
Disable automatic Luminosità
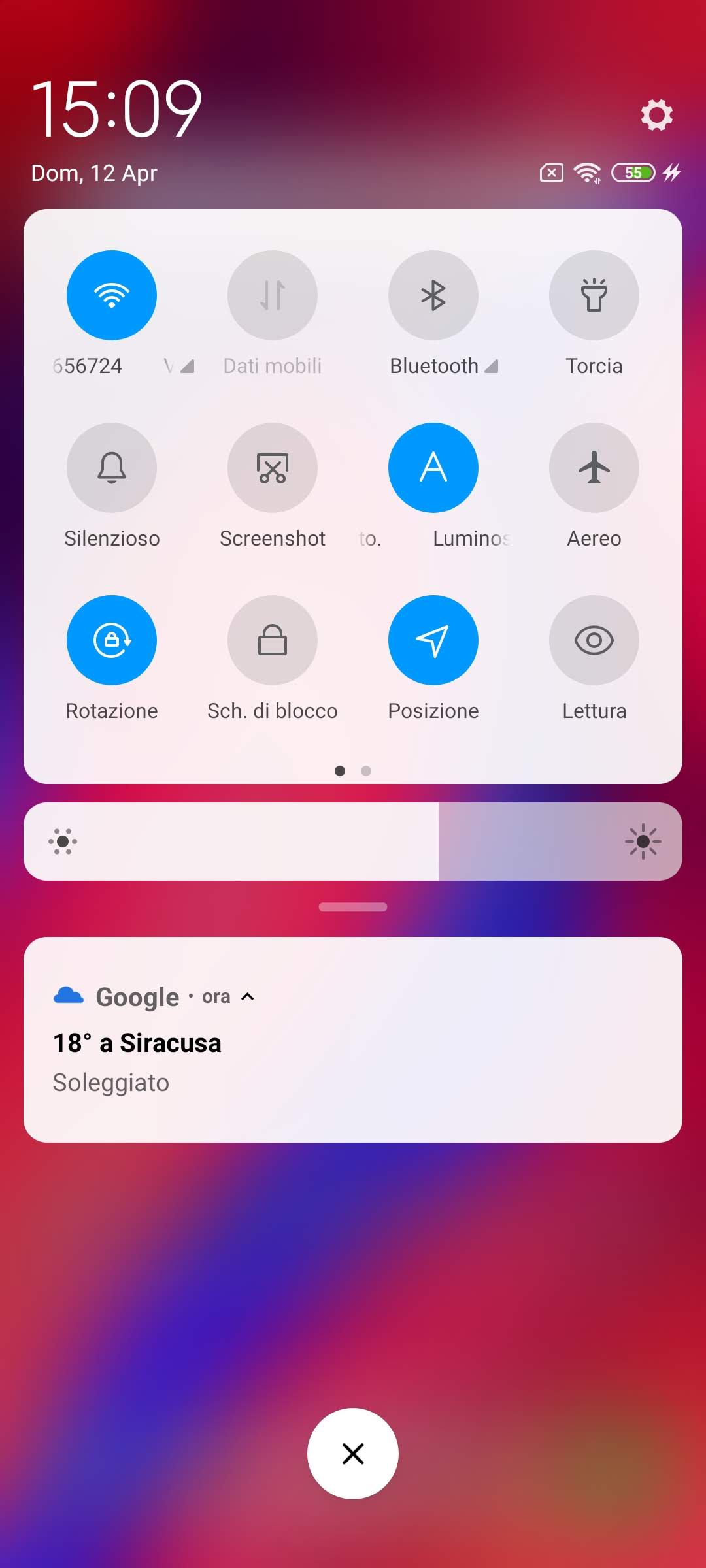[x=433, y=468]
